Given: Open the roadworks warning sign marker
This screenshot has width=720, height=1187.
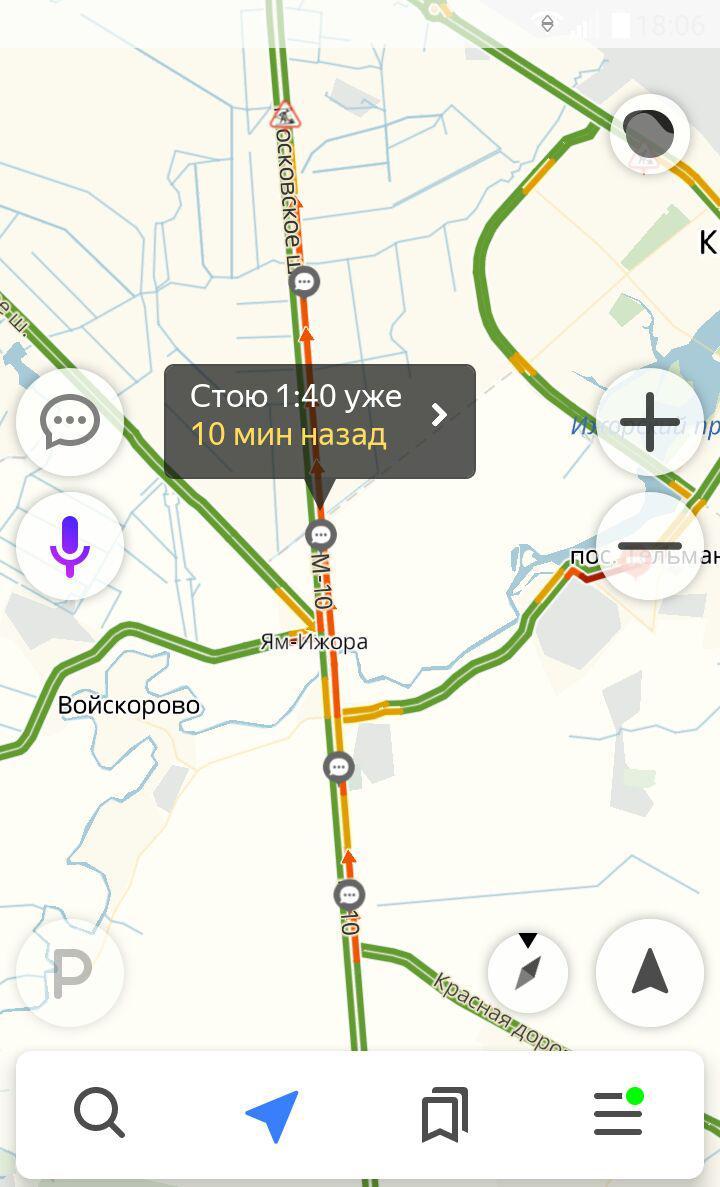Looking at the screenshot, I should point(285,116).
